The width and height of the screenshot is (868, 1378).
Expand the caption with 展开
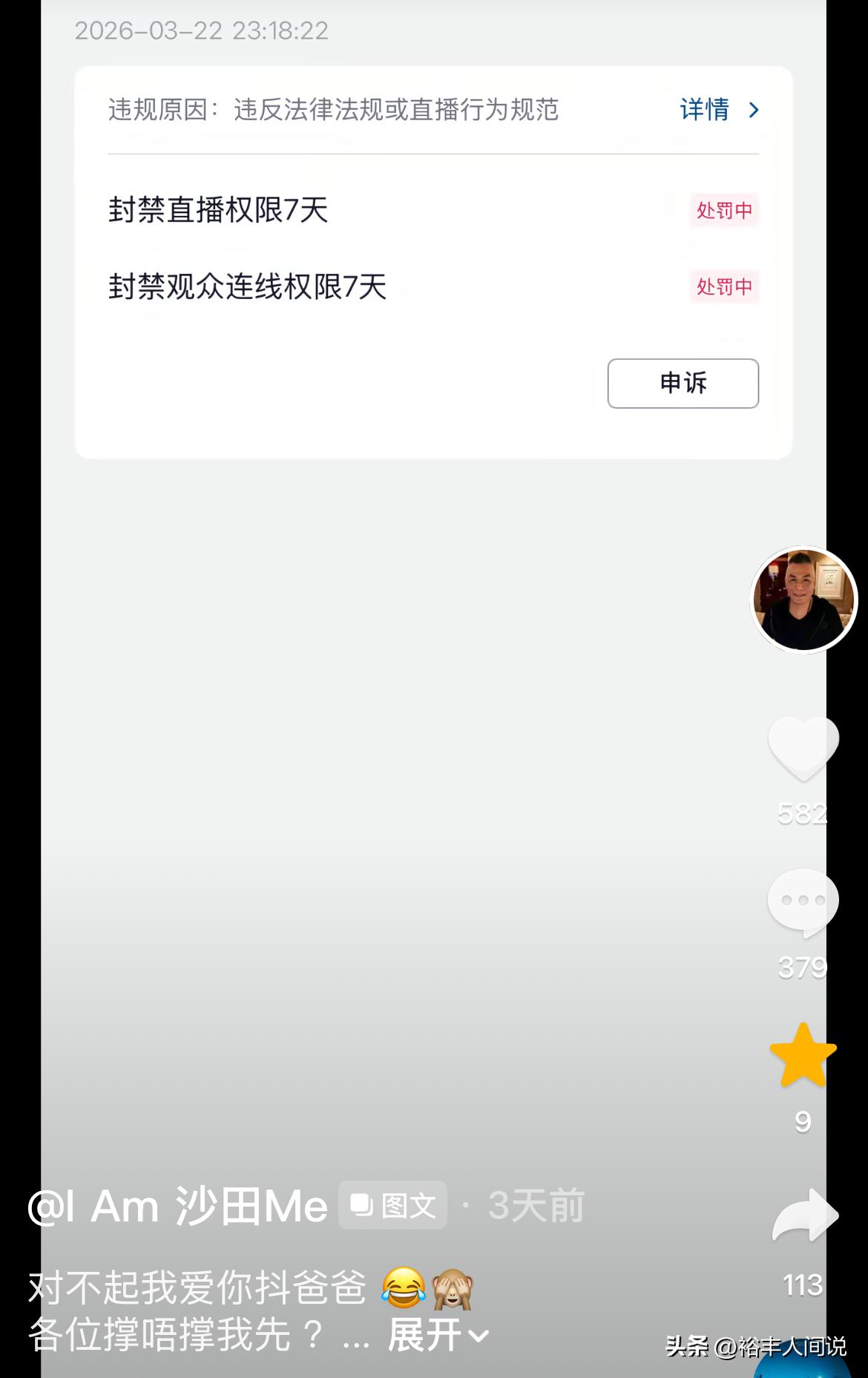click(438, 1334)
